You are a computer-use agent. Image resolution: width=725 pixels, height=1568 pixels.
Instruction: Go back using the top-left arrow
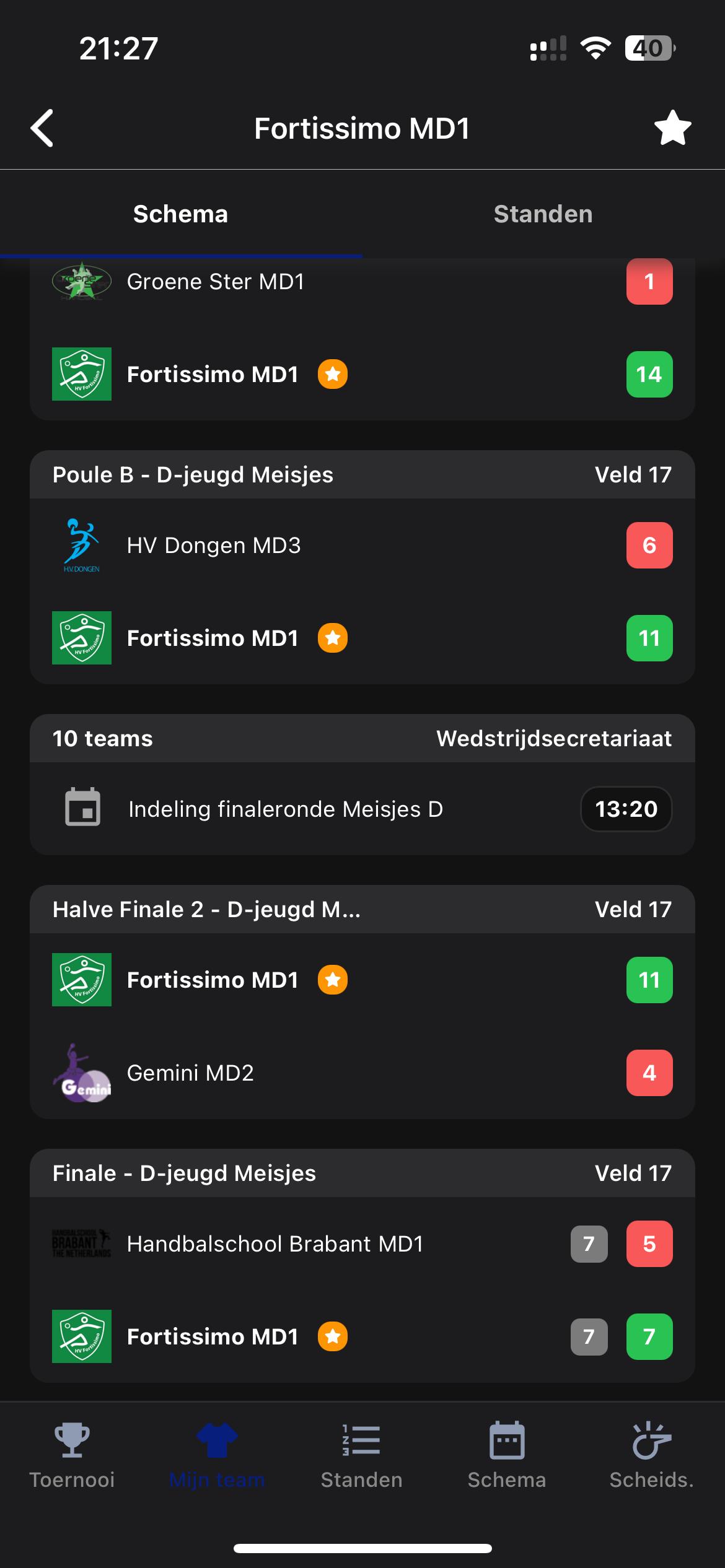point(42,128)
